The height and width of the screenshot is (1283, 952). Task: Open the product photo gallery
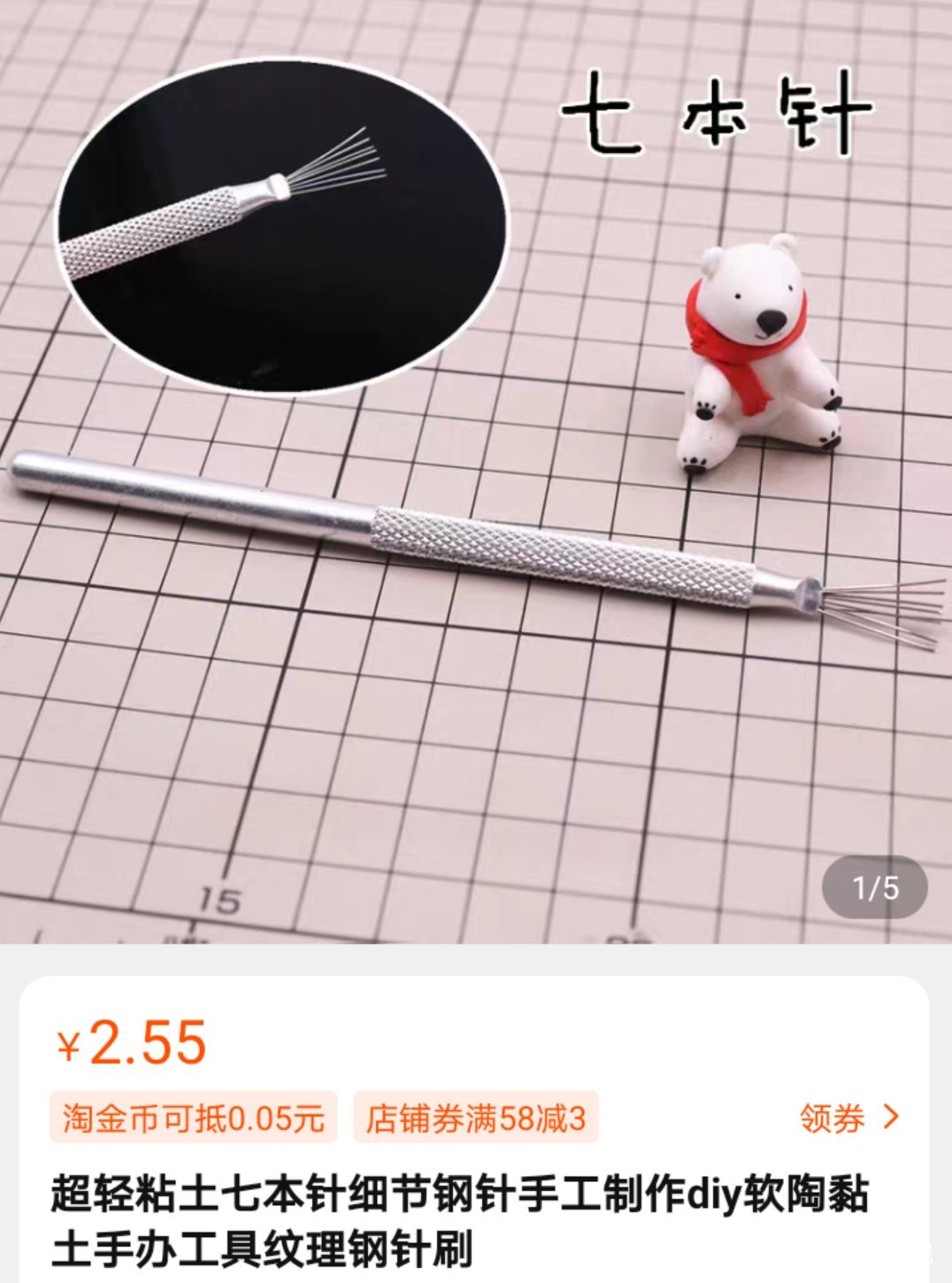476,469
